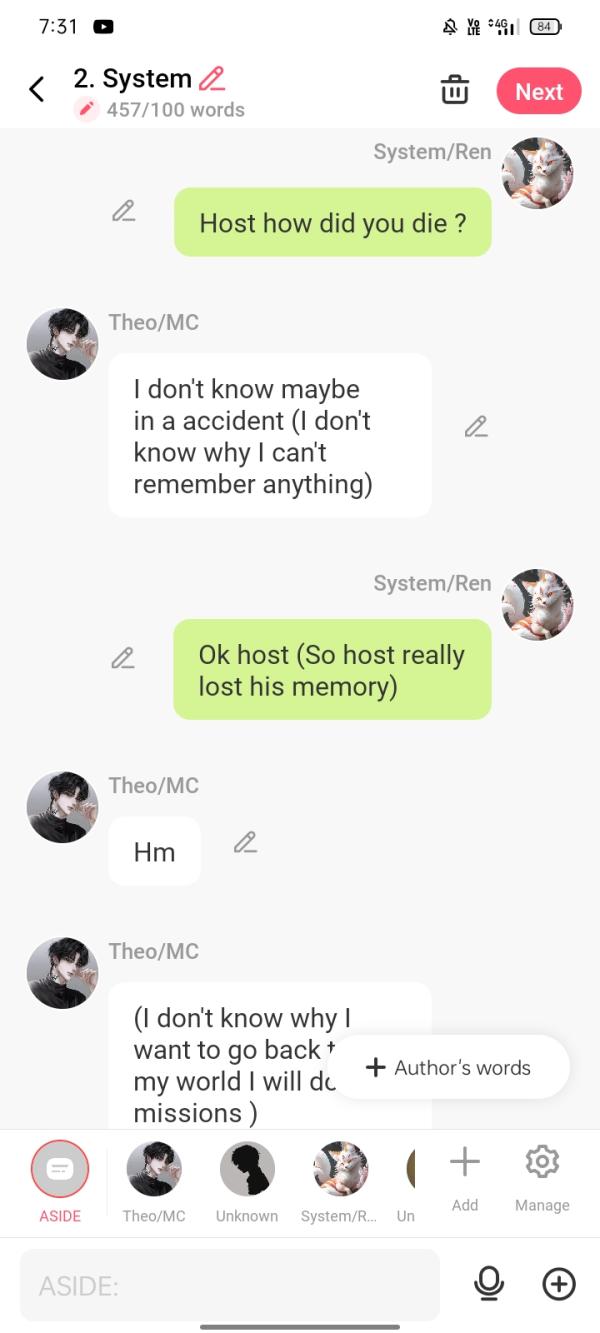The width and height of the screenshot is (600, 1333).
Task: Select the ASIDE narrator
Action: (x=59, y=1170)
